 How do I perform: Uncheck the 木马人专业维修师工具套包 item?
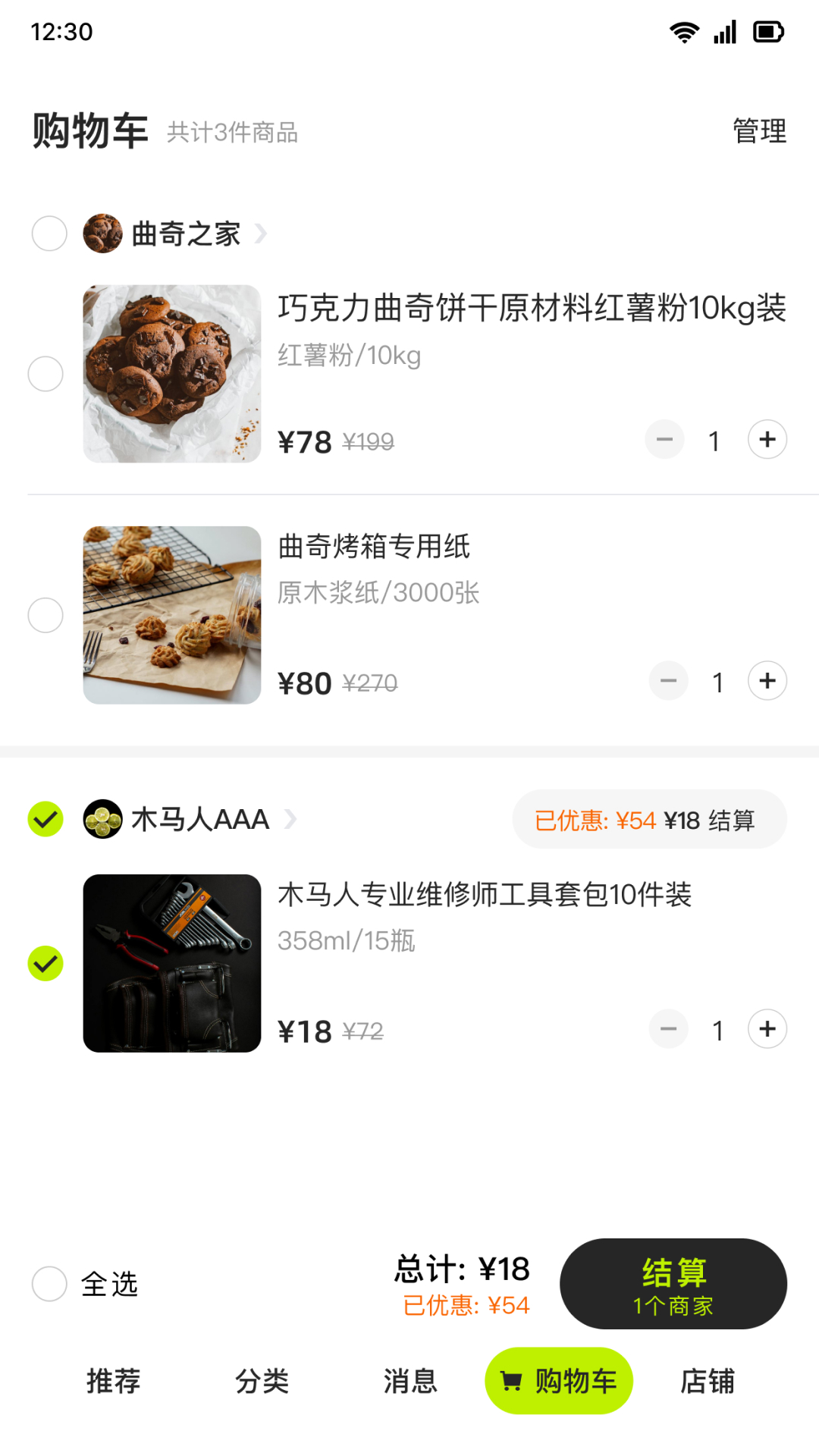pyautogui.click(x=45, y=964)
